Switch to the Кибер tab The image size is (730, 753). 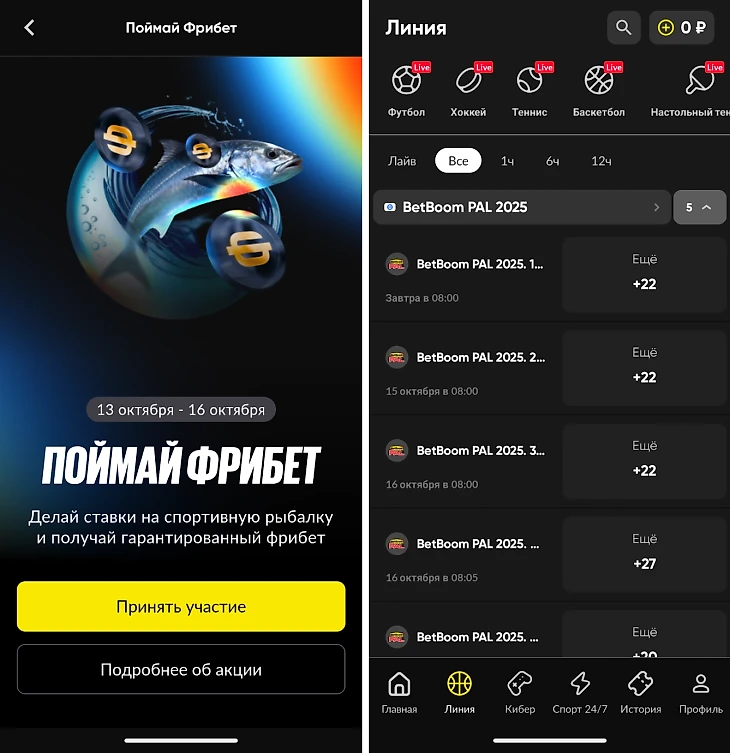point(520,693)
